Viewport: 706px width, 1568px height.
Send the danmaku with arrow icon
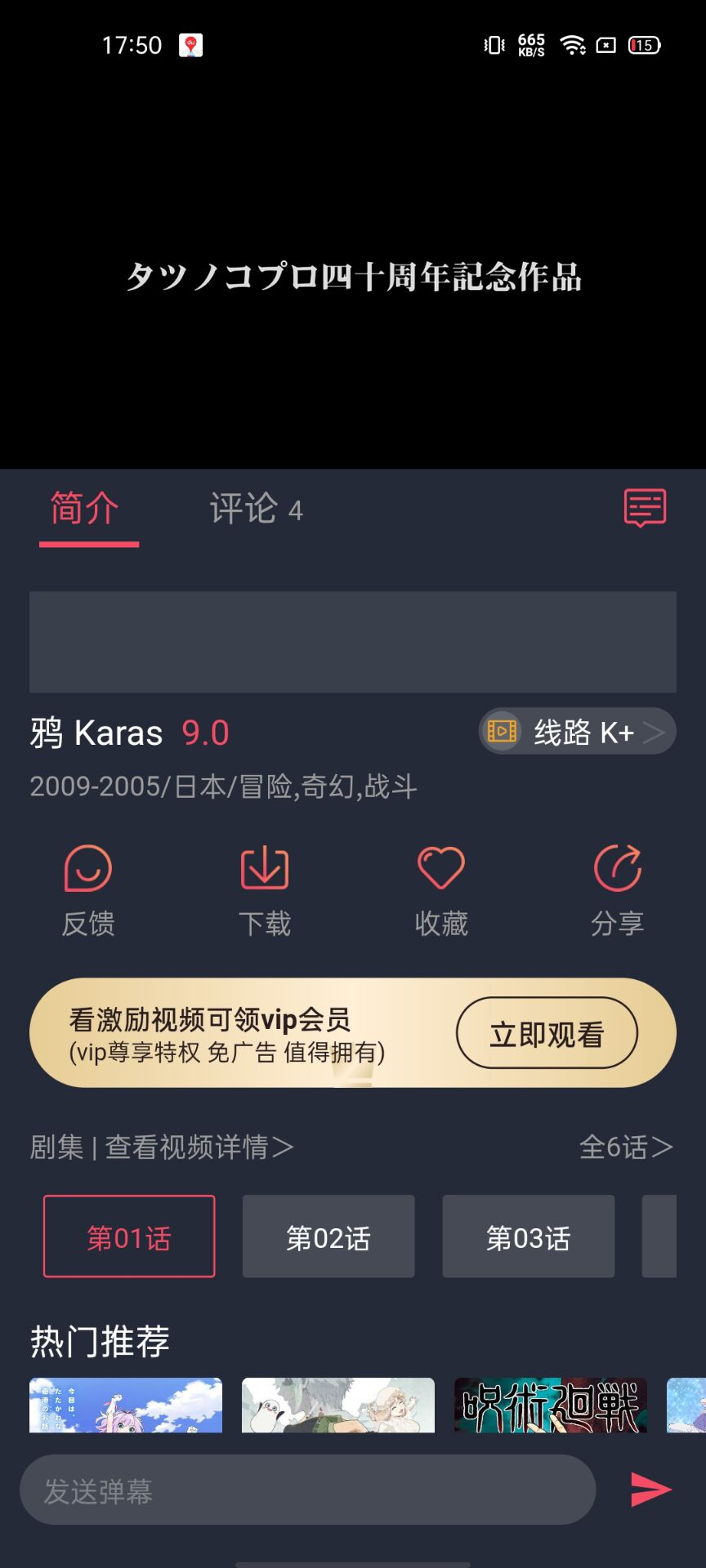tap(650, 1490)
